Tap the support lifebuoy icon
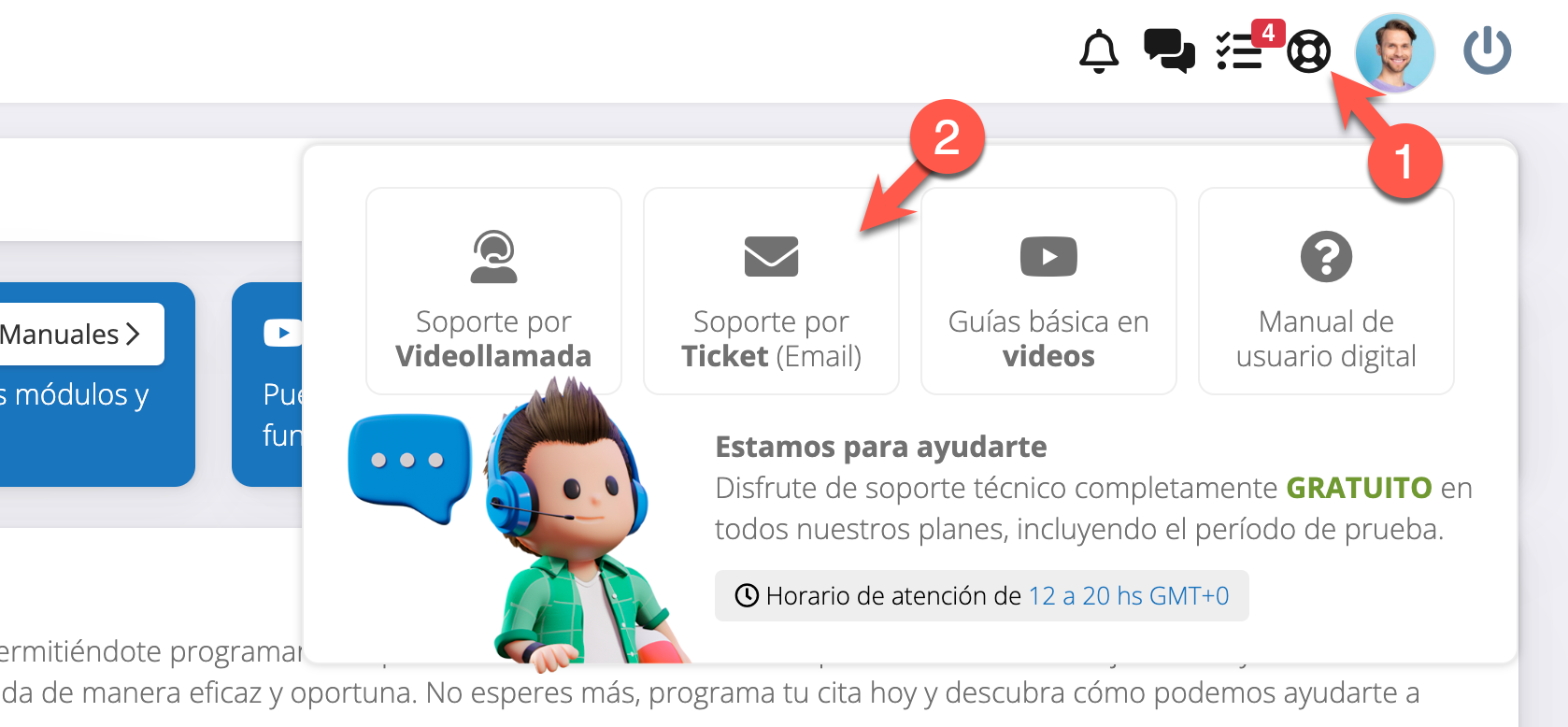The width and height of the screenshot is (1568, 727). [x=1308, y=51]
